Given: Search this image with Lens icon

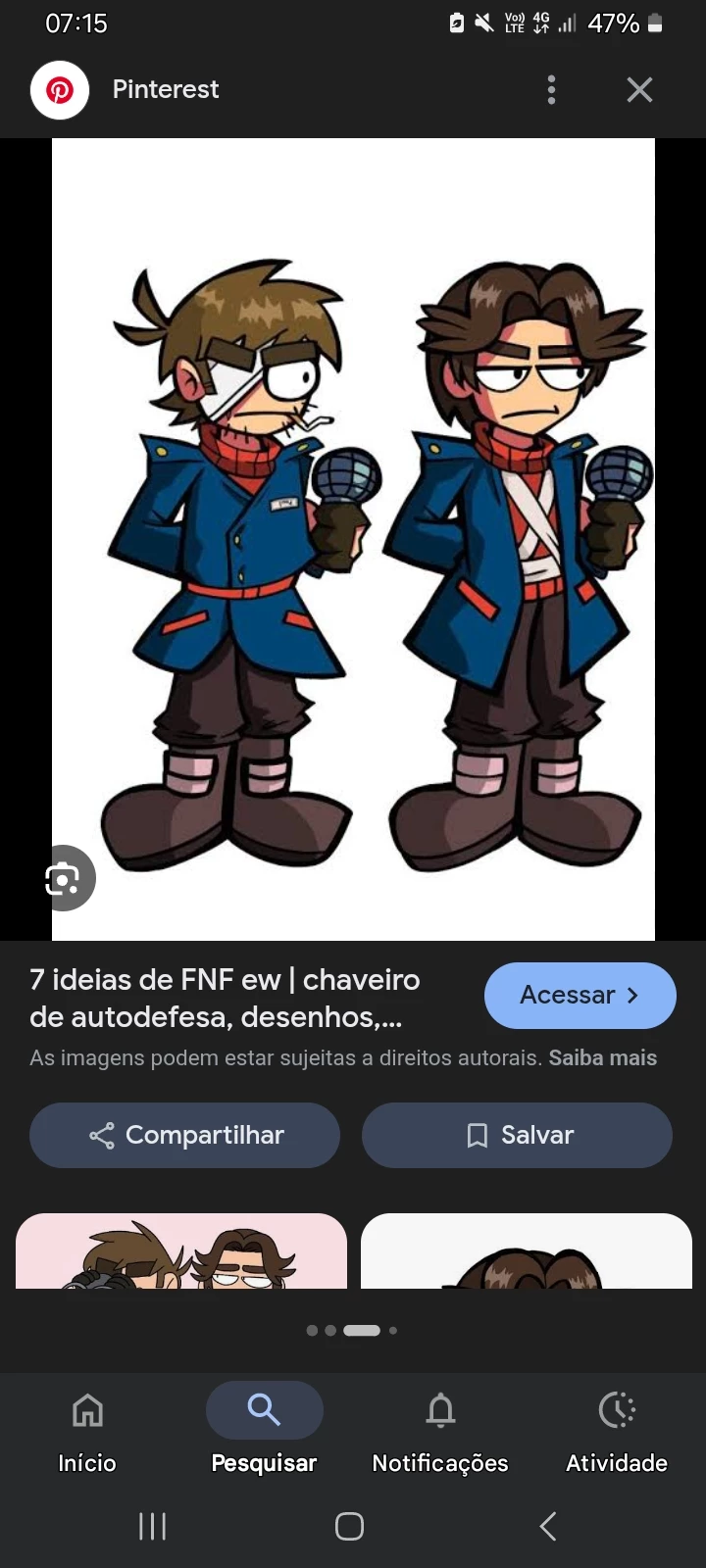Looking at the screenshot, I should point(65,878).
